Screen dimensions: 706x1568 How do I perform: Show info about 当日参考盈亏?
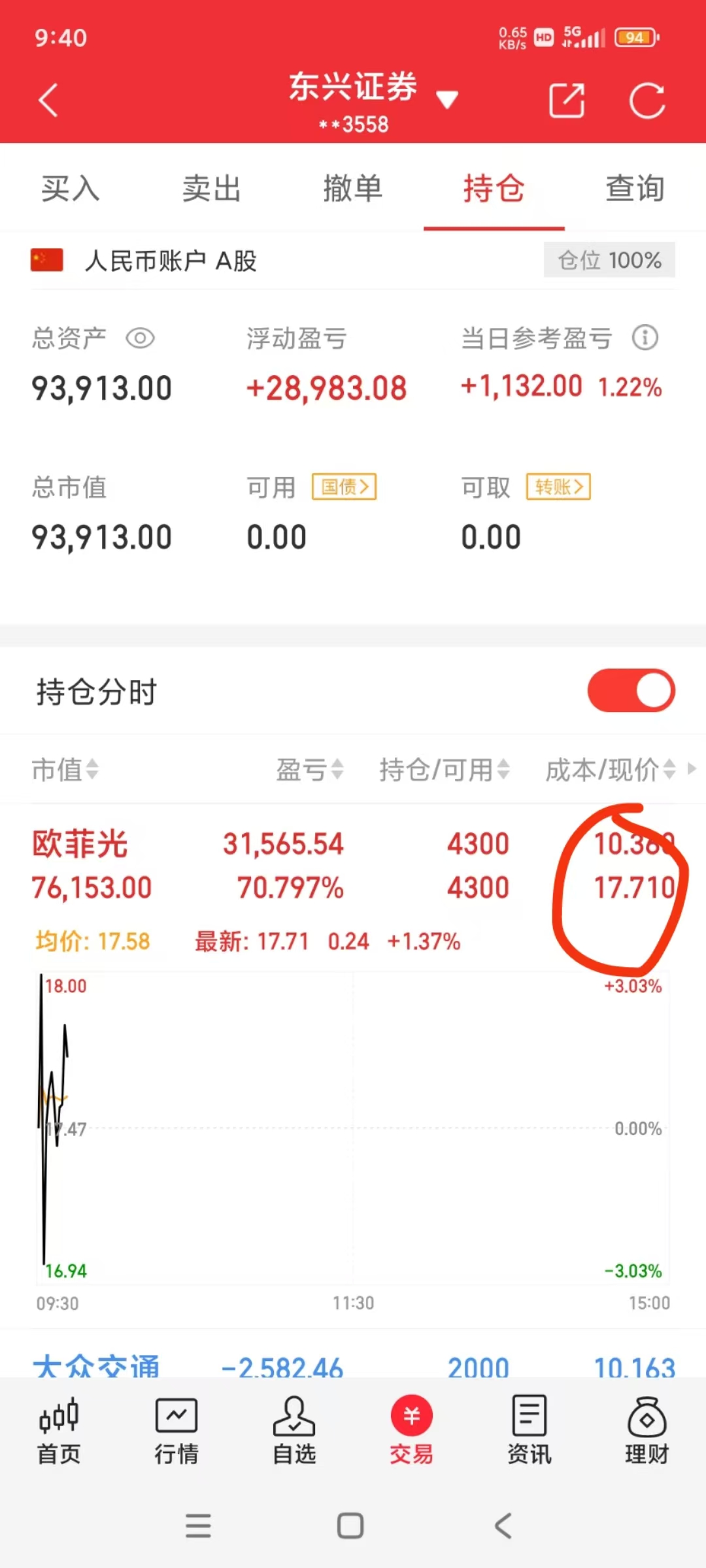pos(645,338)
